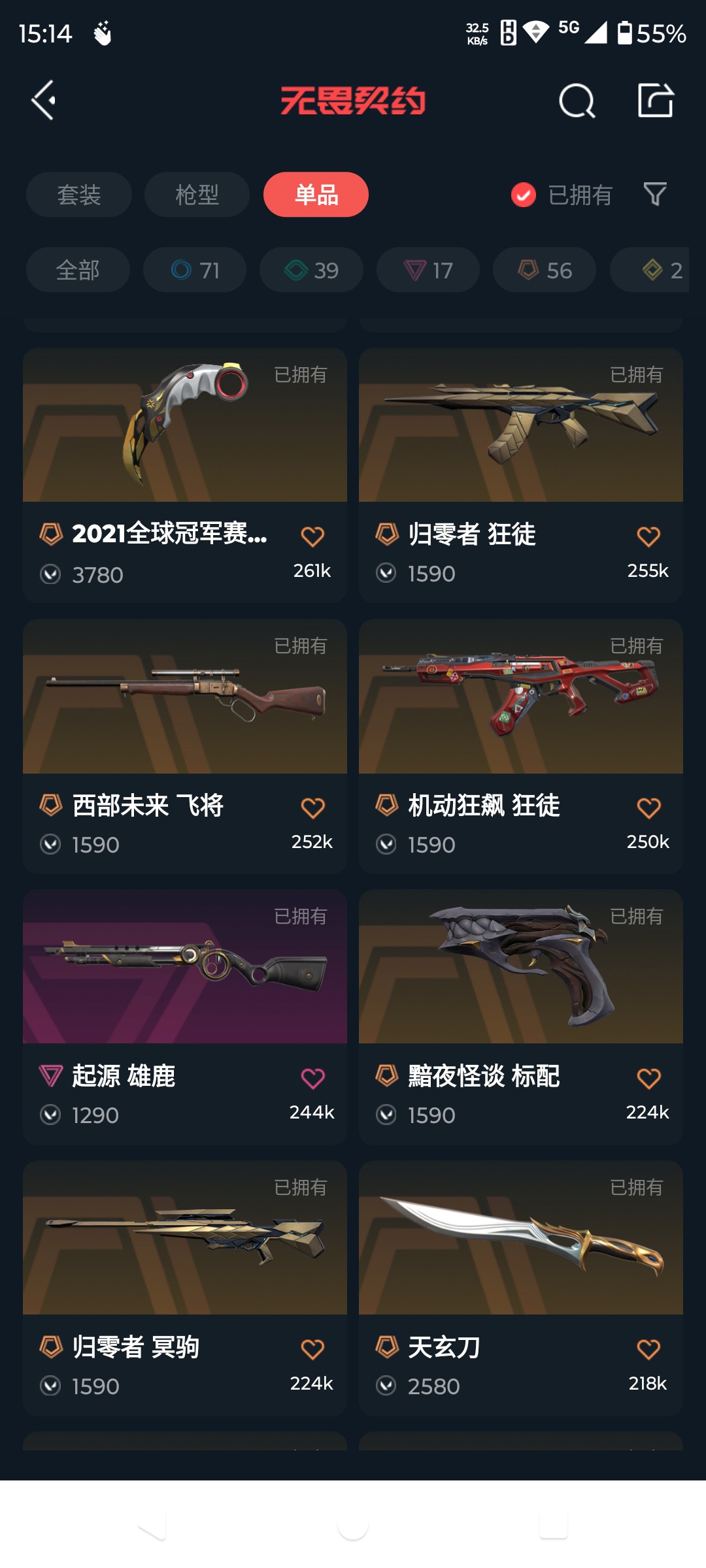Viewport: 706px width, 1568px height.
Task: Go back using the top-left arrow
Action: click(44, 101)
